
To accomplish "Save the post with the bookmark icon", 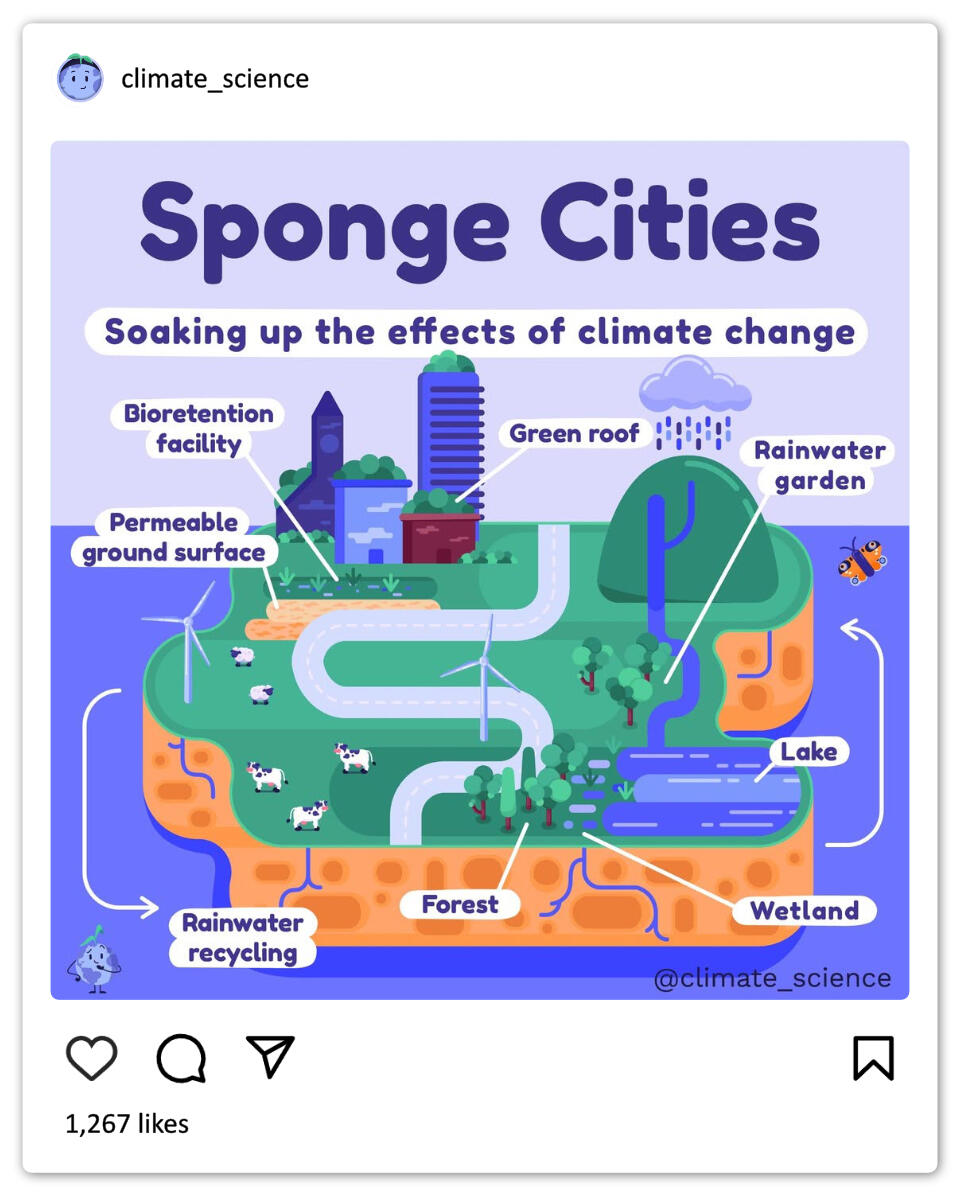I will click(874, 1057).
